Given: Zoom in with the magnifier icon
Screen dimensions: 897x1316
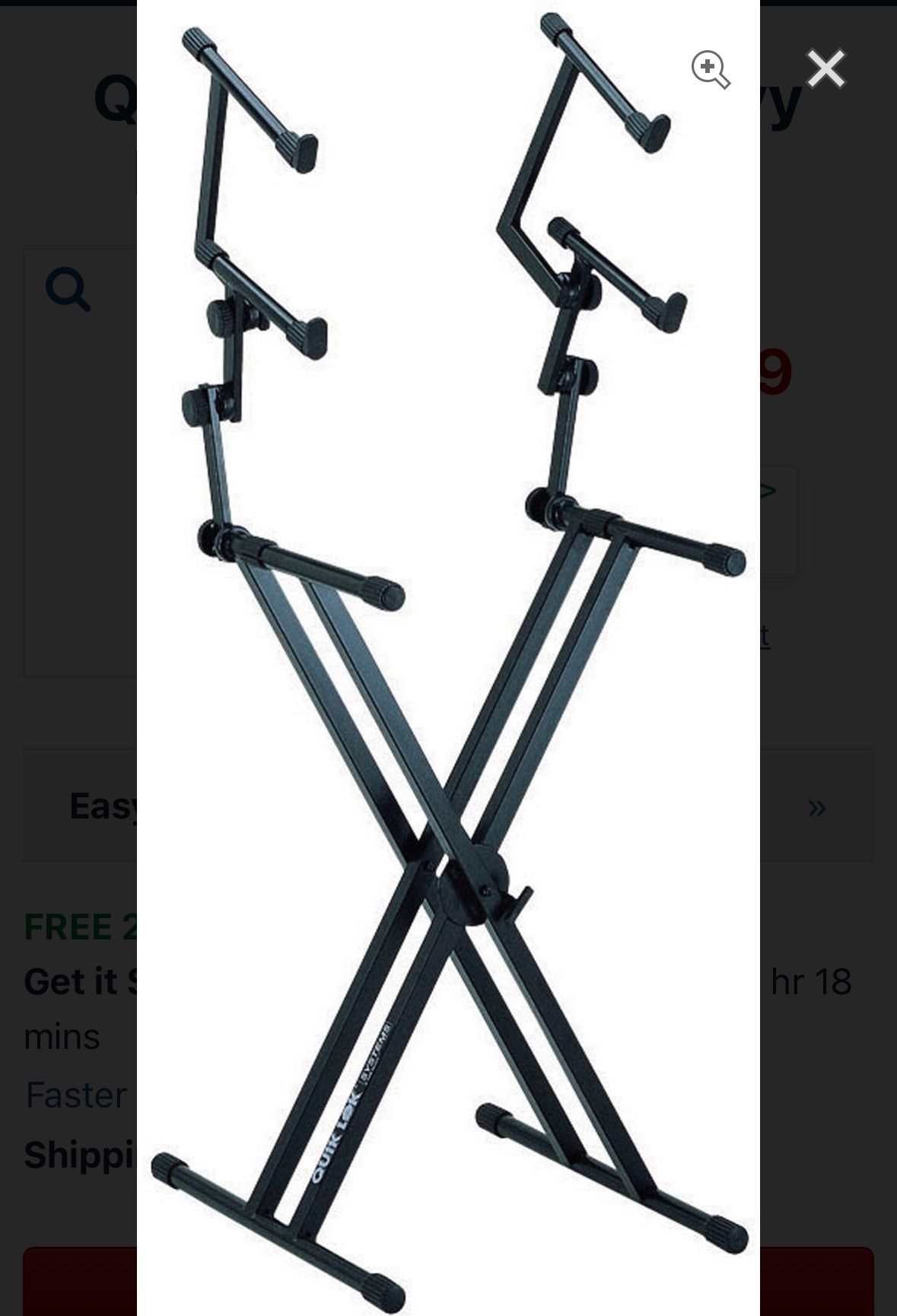Looking at the screenshot, I should point(710,69).
